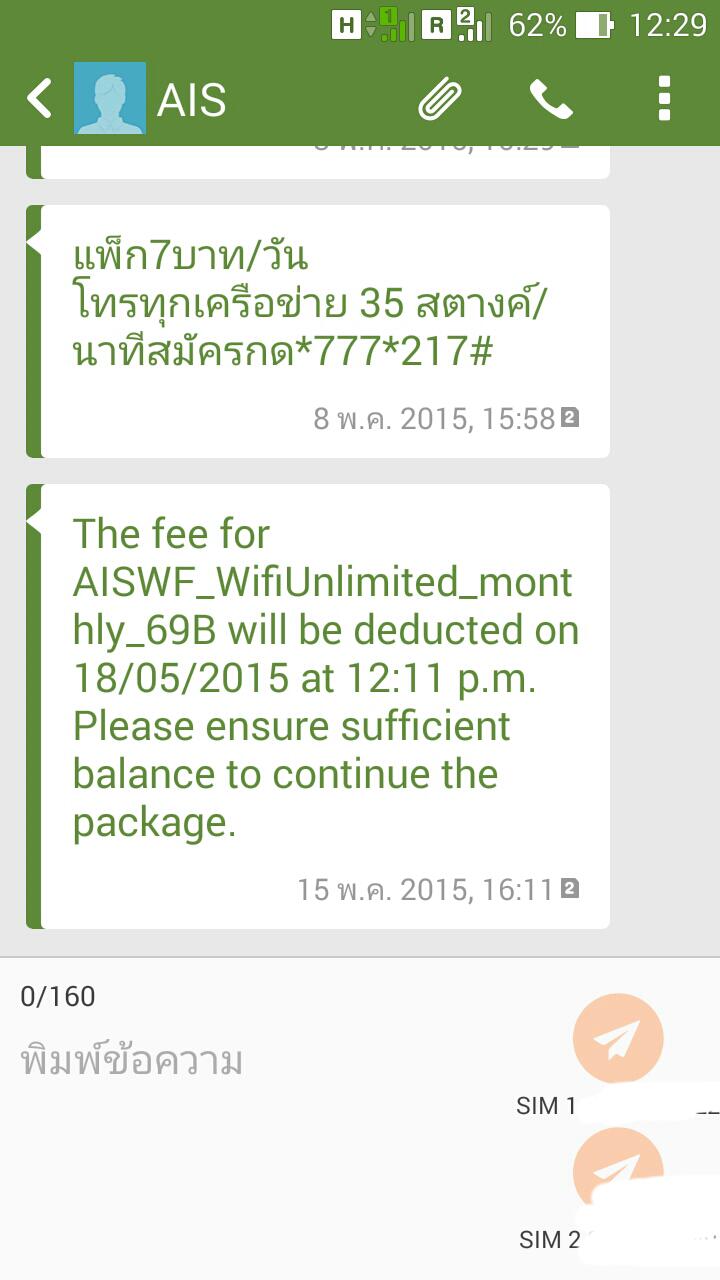Screen dimensions: 720x1280
Task: Go back from the AIS conversation
Action: coord(39,99)
